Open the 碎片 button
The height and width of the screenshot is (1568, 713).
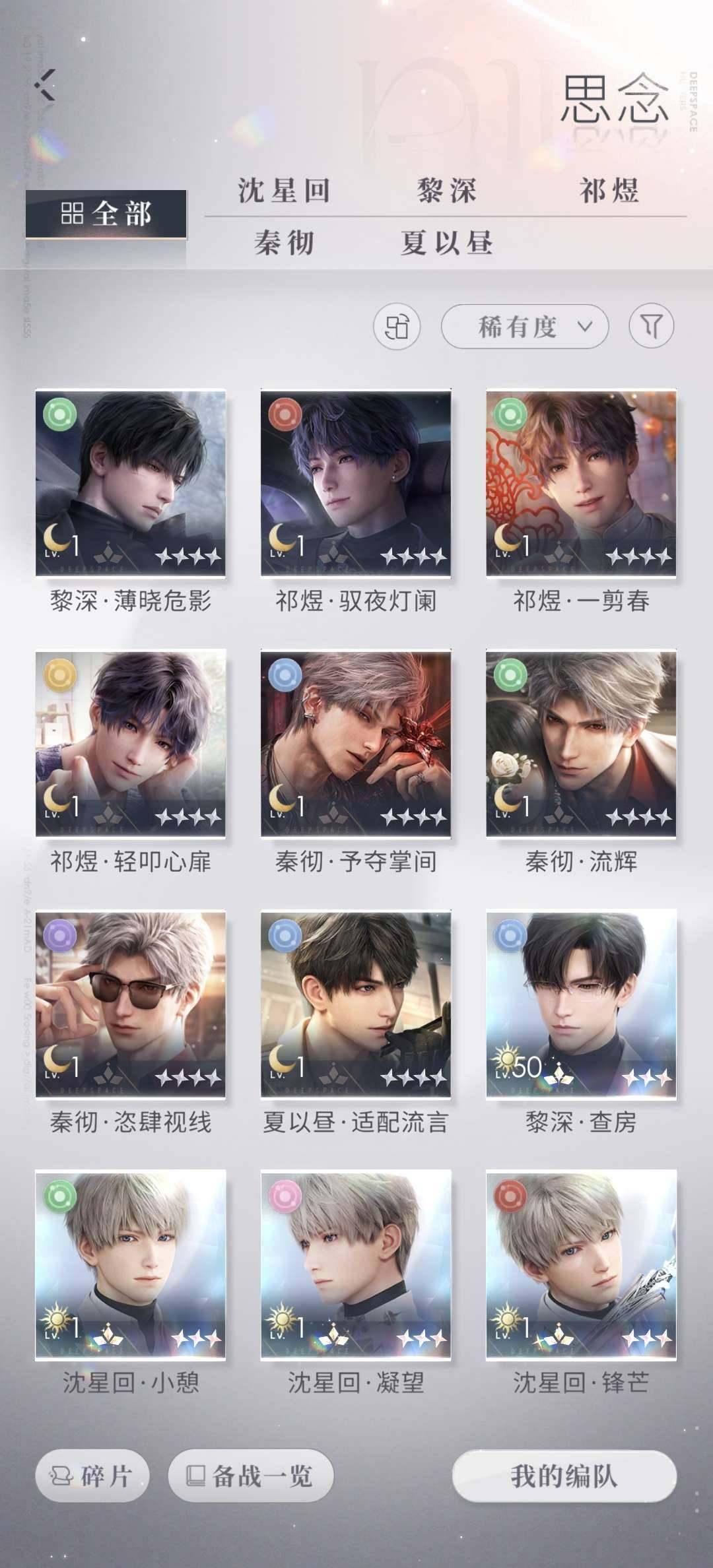coord(92,1476)
